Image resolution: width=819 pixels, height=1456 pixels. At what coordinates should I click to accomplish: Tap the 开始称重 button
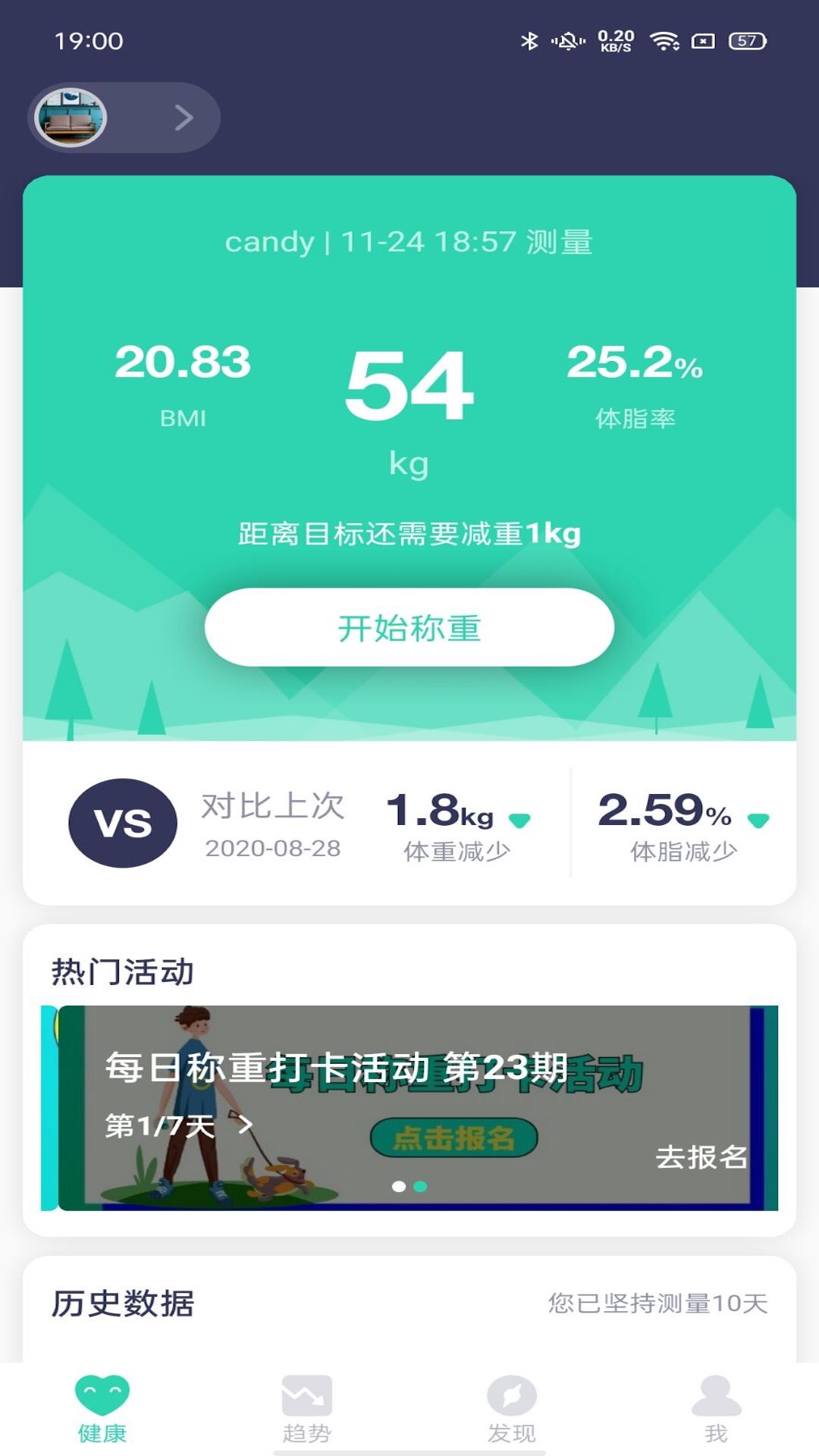pos(409,627)
